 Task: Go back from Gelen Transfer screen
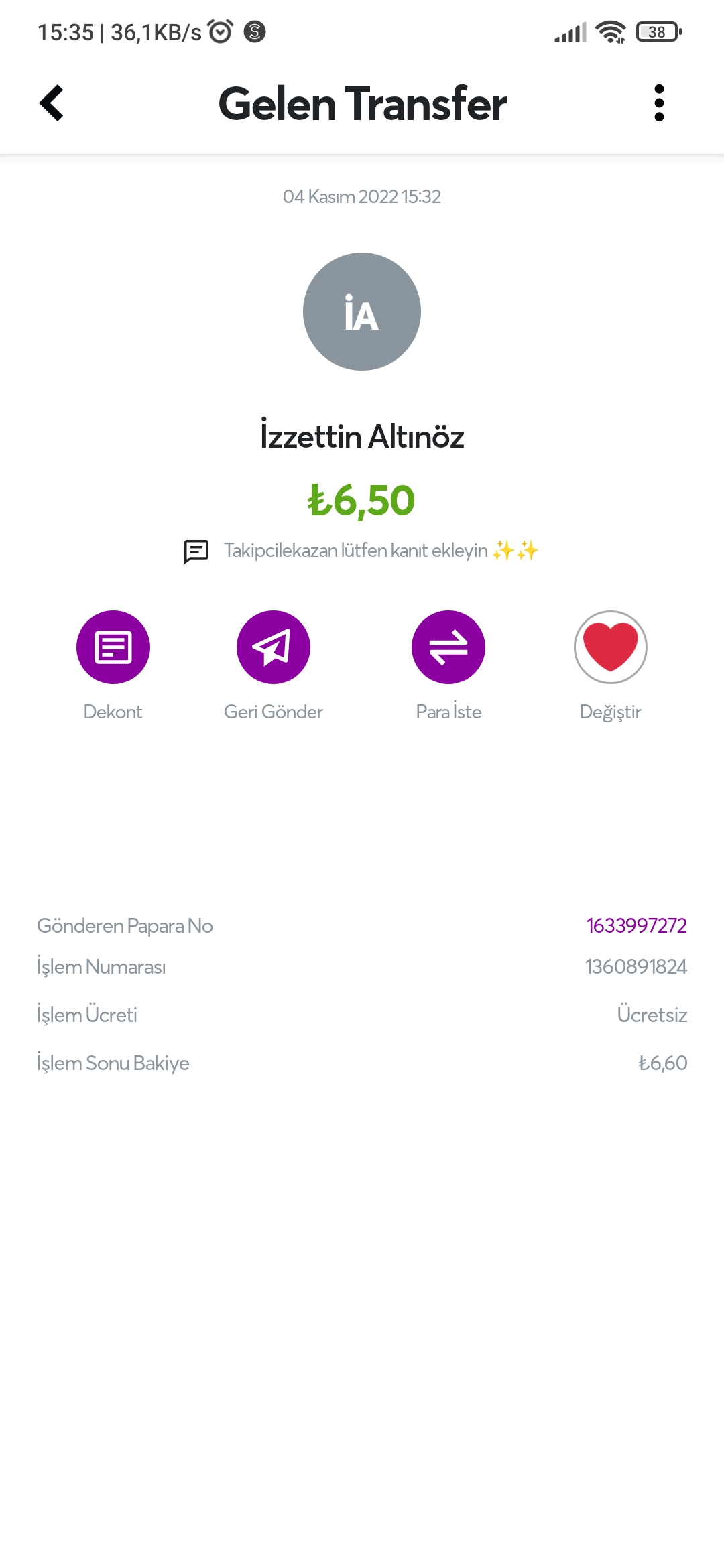click(x=52, y=103)
